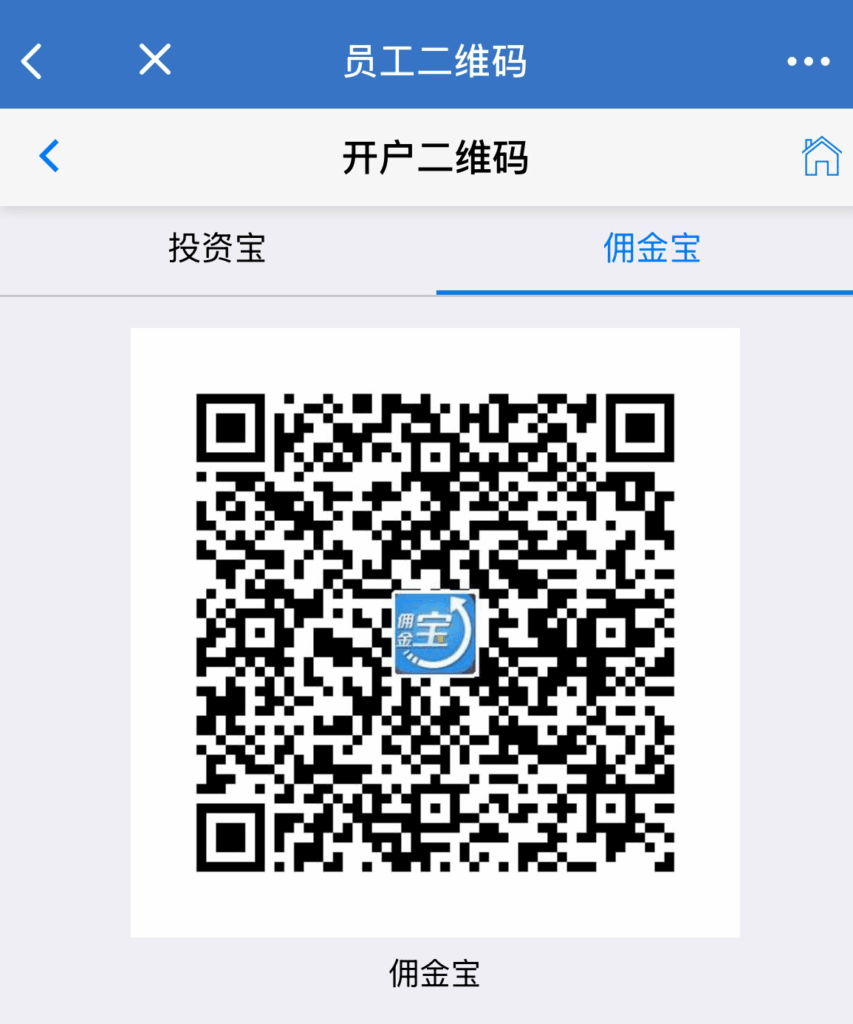The width and height of the screenshot is (853, 1024).
Task: Close the 员工二维码 web page
Action: click(x=155, y=60)
